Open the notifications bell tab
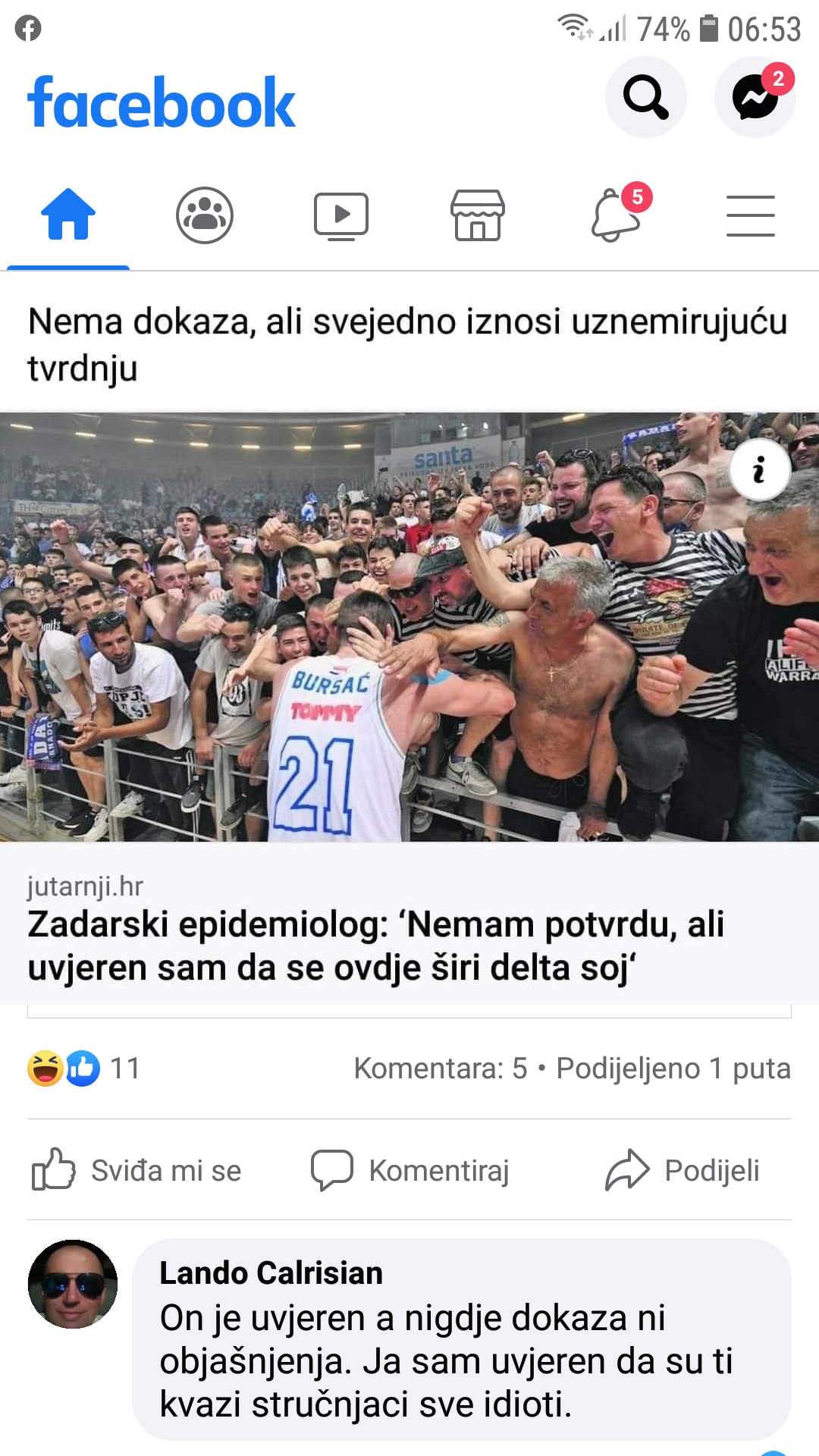Viewport: 819px width, 1456px height. pos(616,215)
